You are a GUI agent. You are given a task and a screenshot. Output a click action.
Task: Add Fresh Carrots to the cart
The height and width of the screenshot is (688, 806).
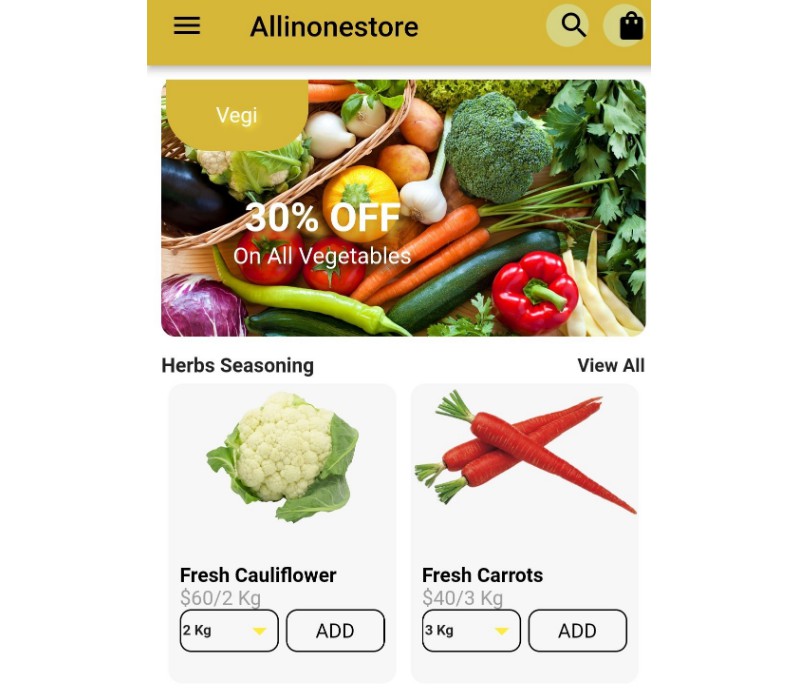pyautogui.click(x=577, y=631)
